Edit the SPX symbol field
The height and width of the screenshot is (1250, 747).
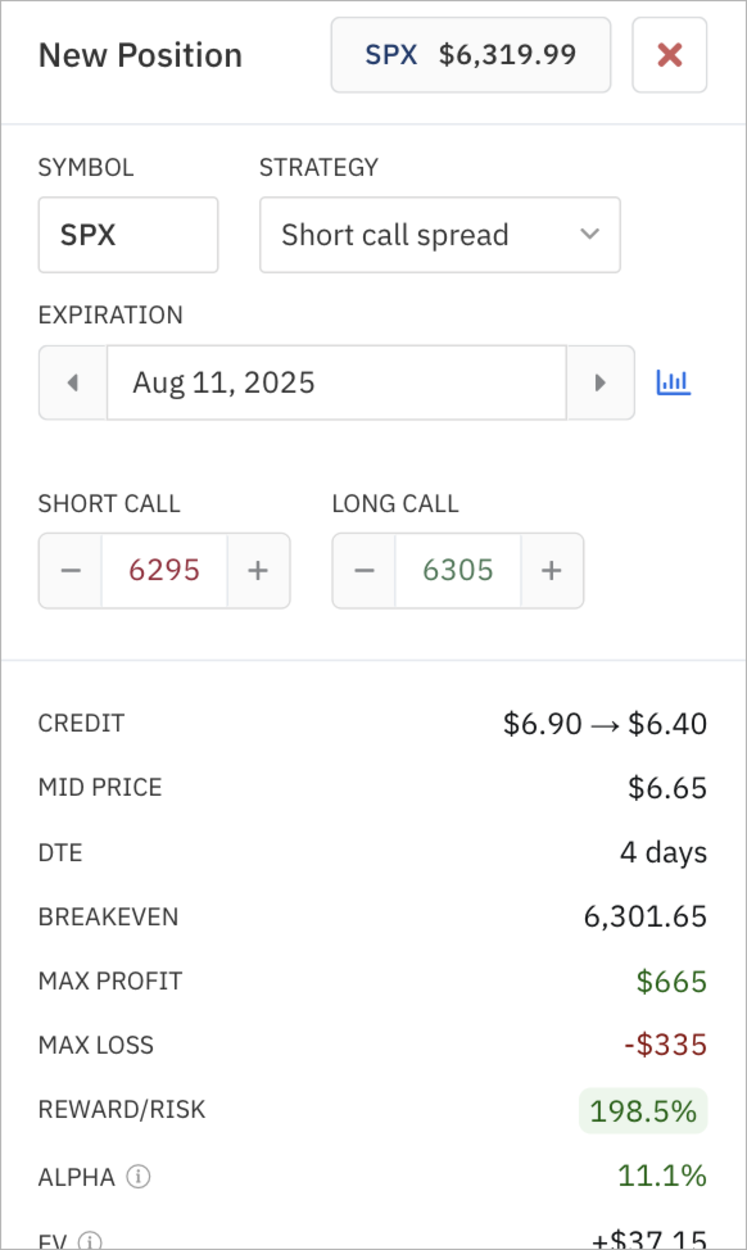tap(128, 235)
